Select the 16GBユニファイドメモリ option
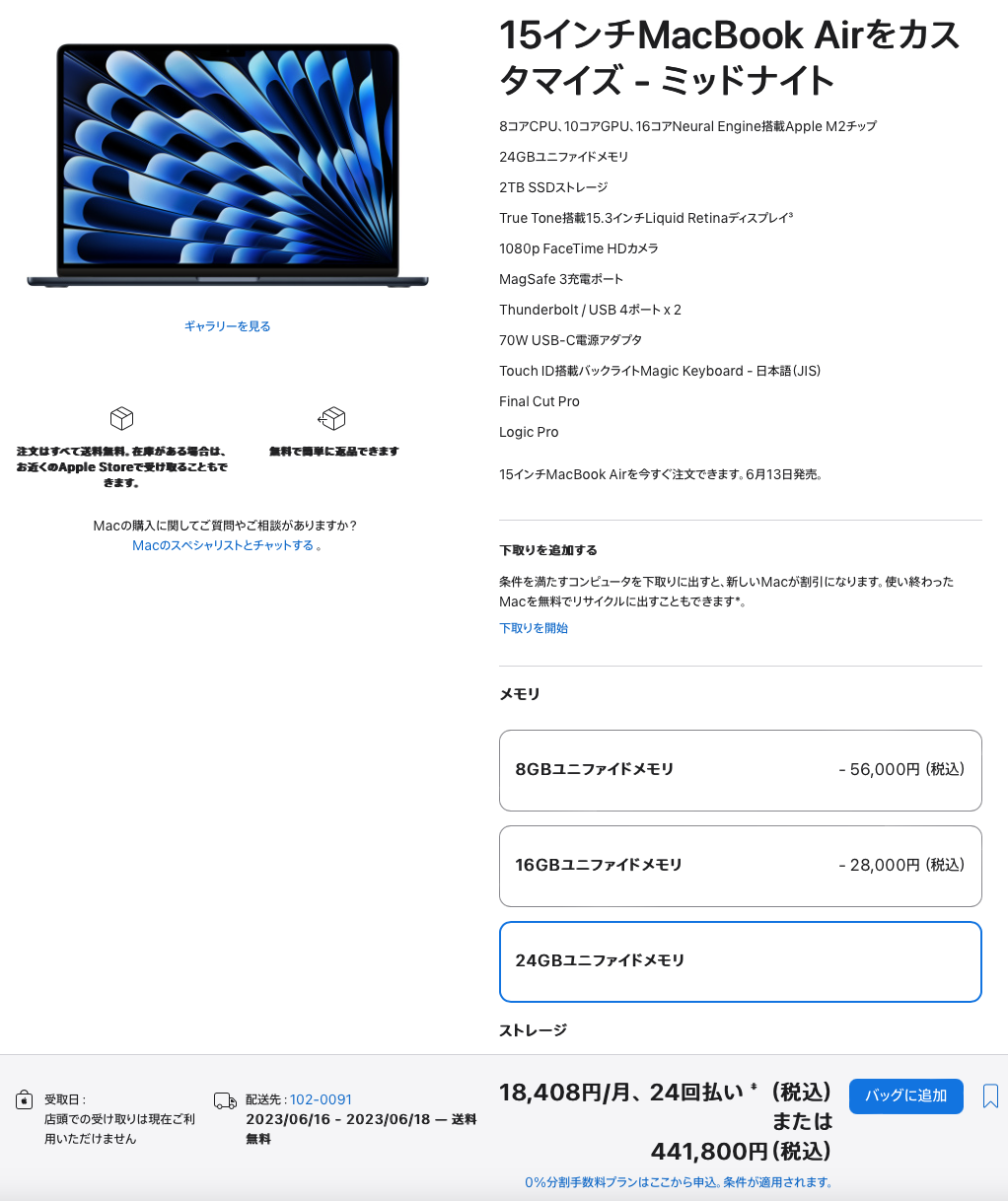This screenshot has height=1201, width=1008. 740,866
